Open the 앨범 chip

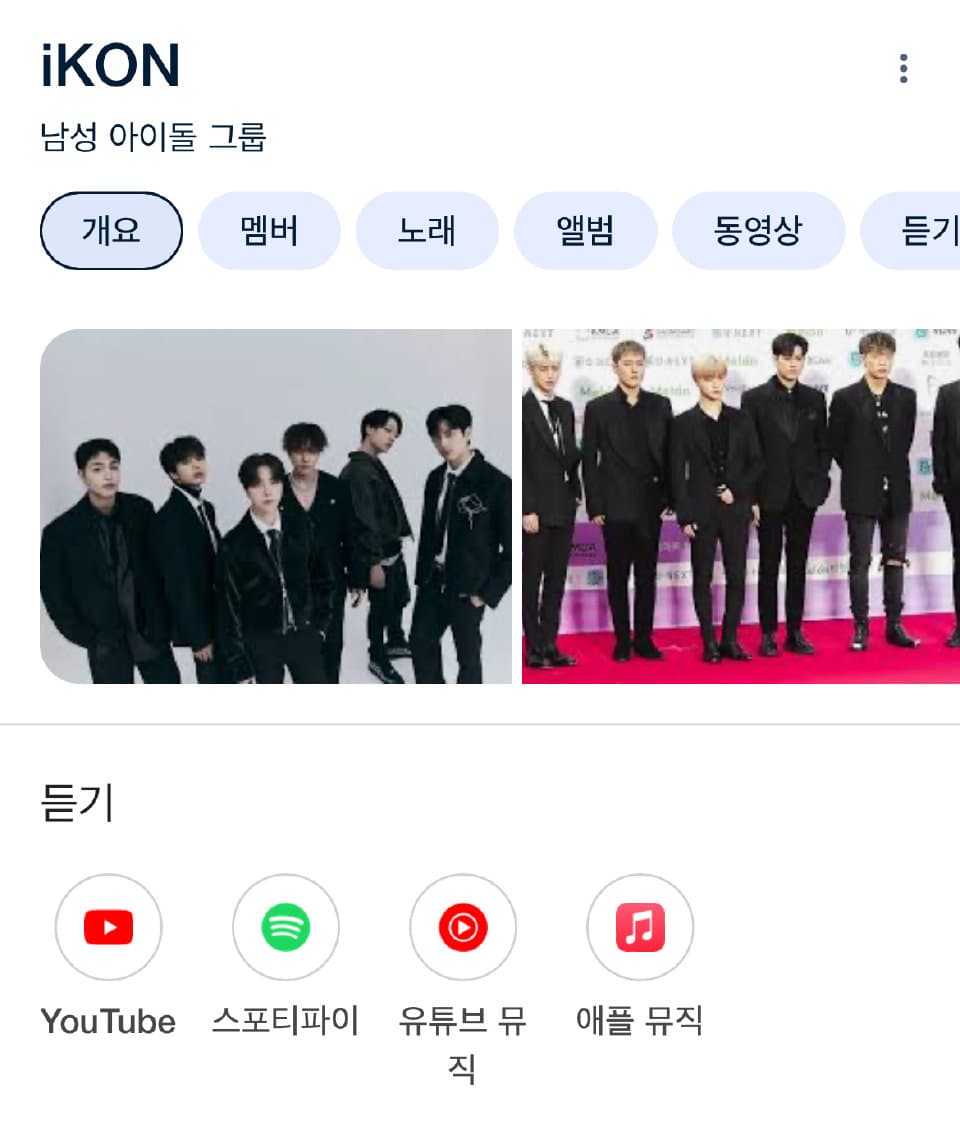click(585, 231)
